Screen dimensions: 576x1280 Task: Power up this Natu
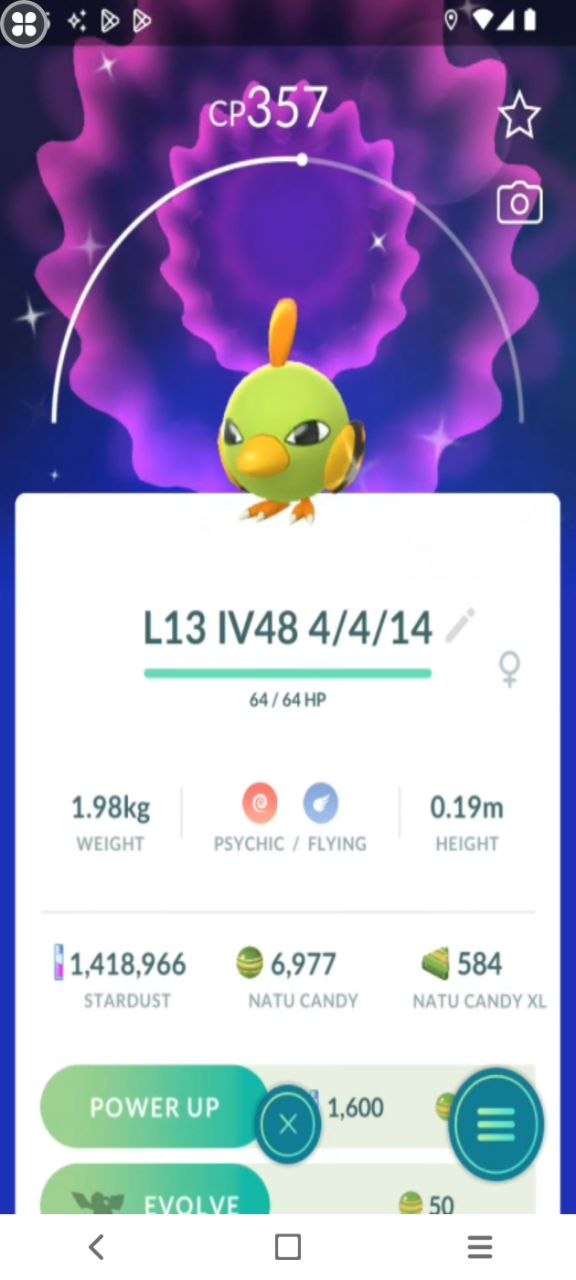coord(154,1107)
